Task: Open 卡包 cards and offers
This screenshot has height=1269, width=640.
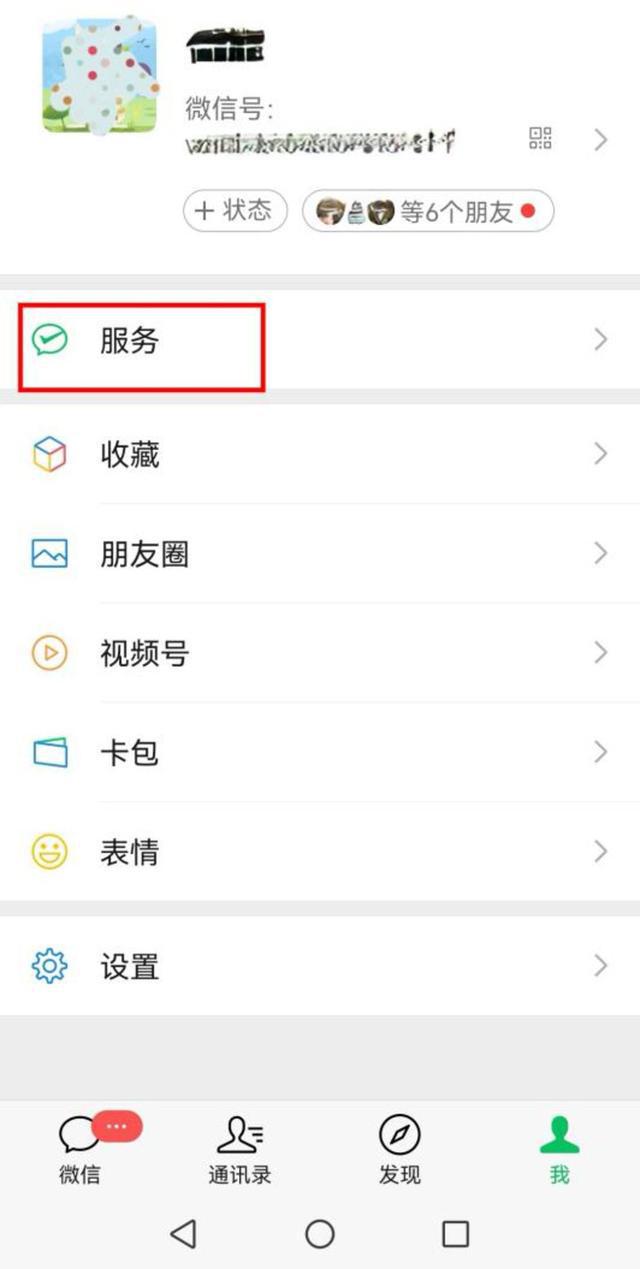Action: click(x=320, y=752)
